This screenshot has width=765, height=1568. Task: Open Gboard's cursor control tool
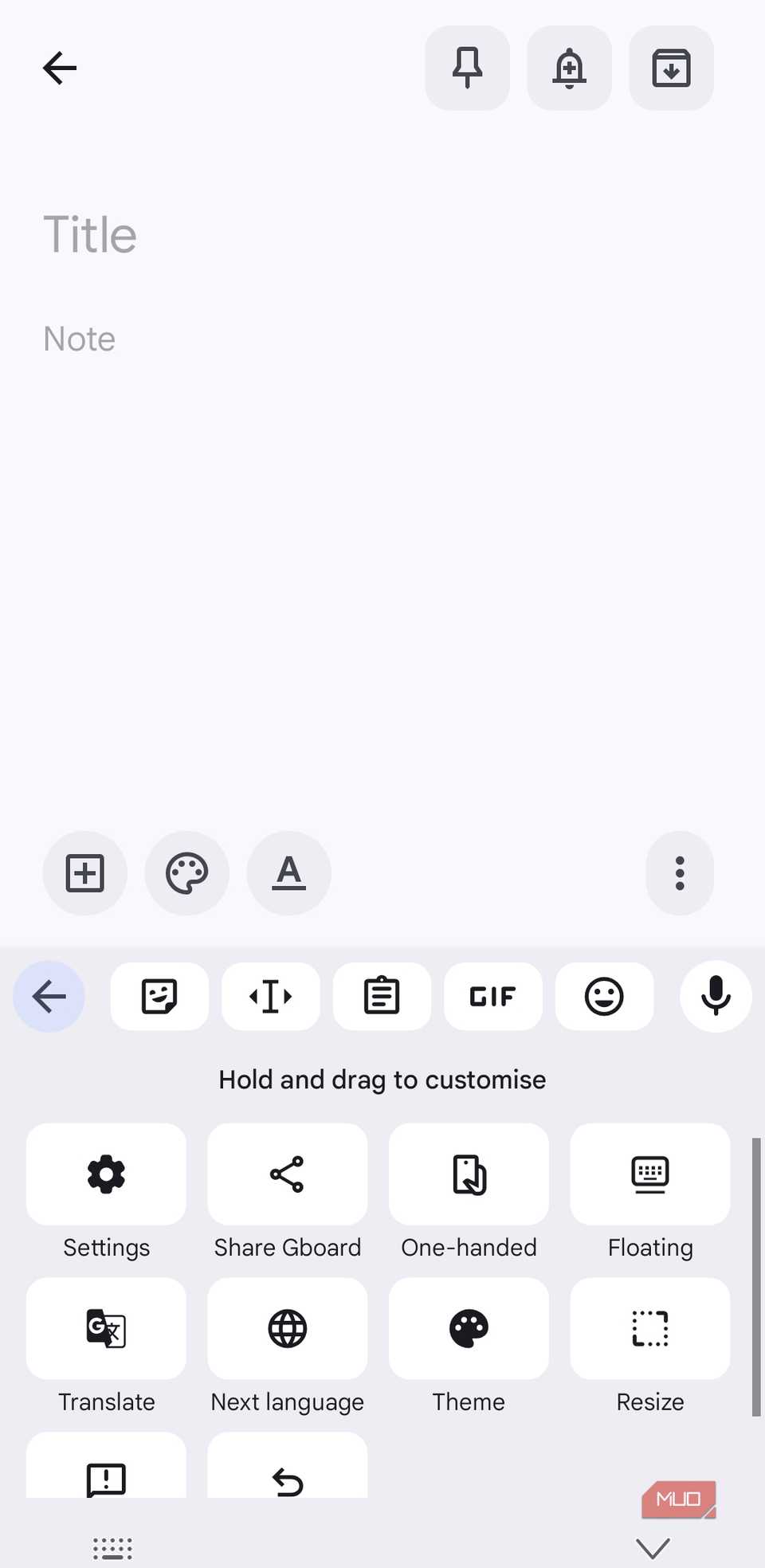(270, 996)
